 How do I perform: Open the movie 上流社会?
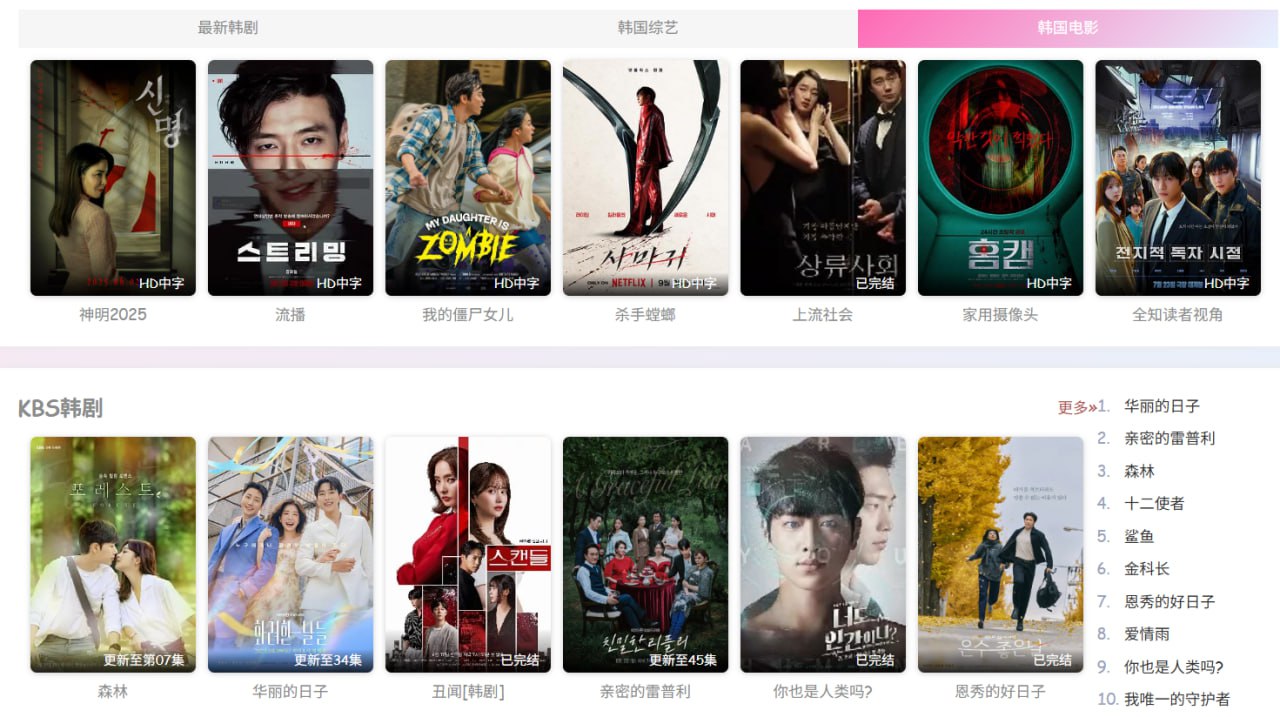click(823, 178)
